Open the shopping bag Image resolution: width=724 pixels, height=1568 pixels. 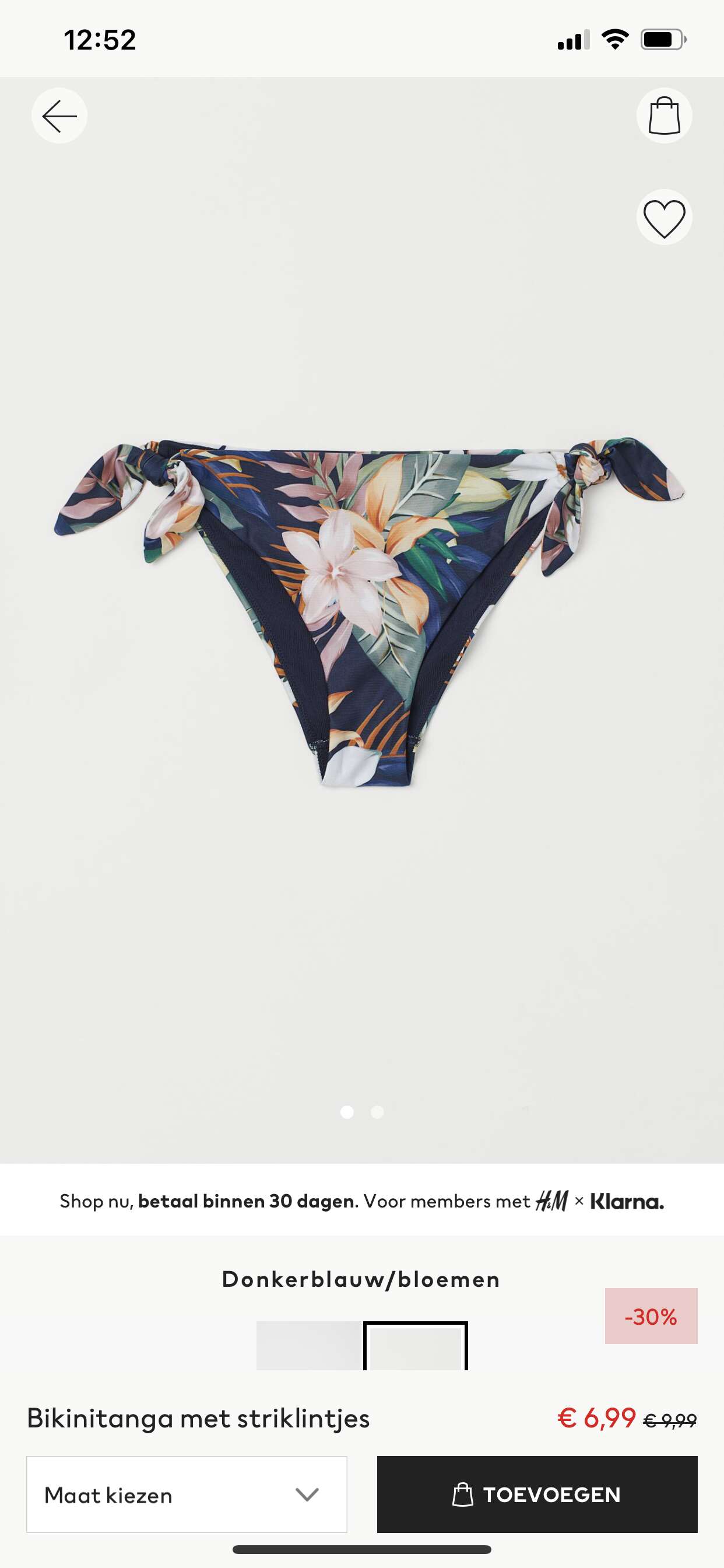(664, 116)
